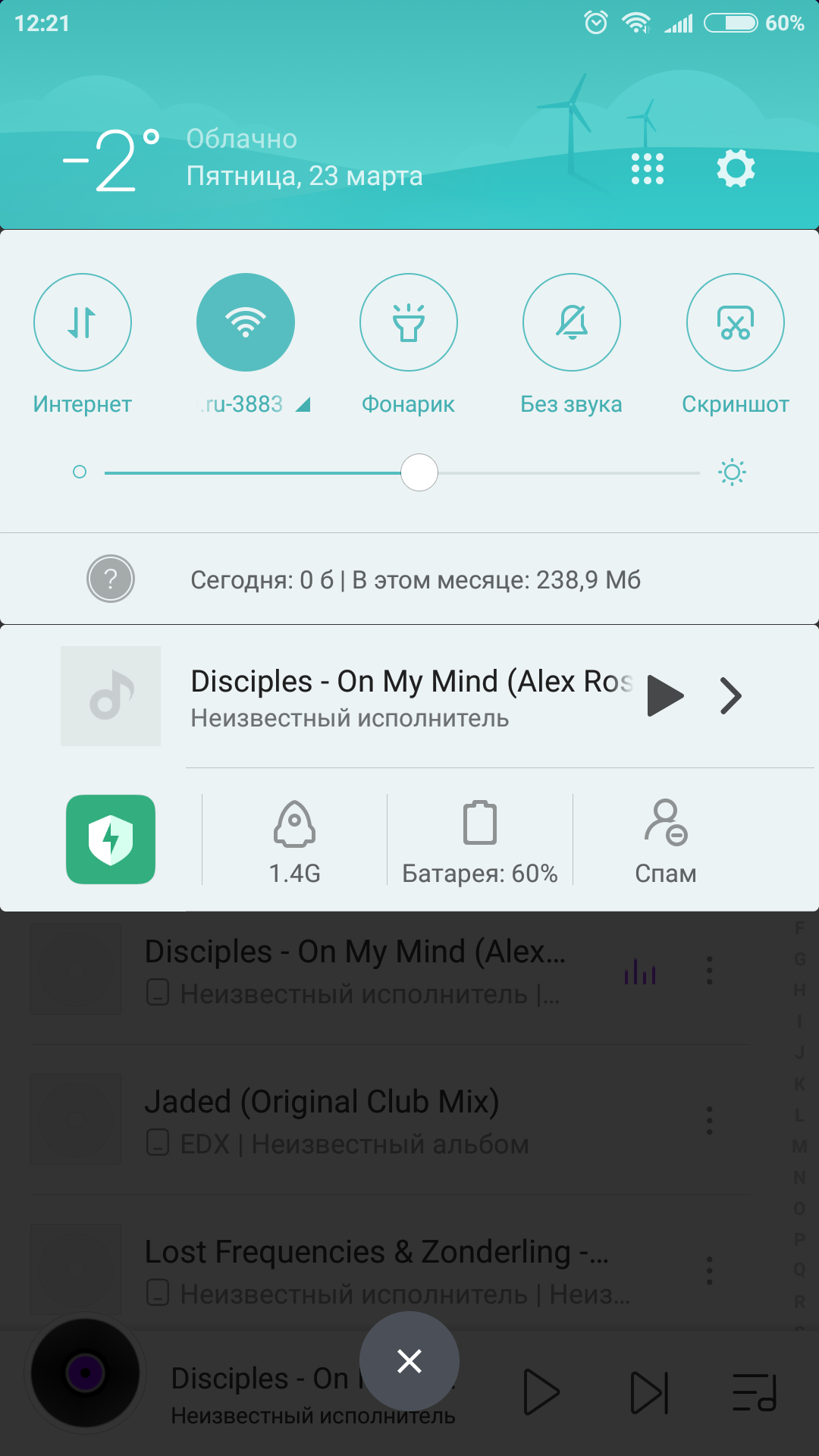Skip to next track in notification
The image size is (819, 1456).
point(730,695)
